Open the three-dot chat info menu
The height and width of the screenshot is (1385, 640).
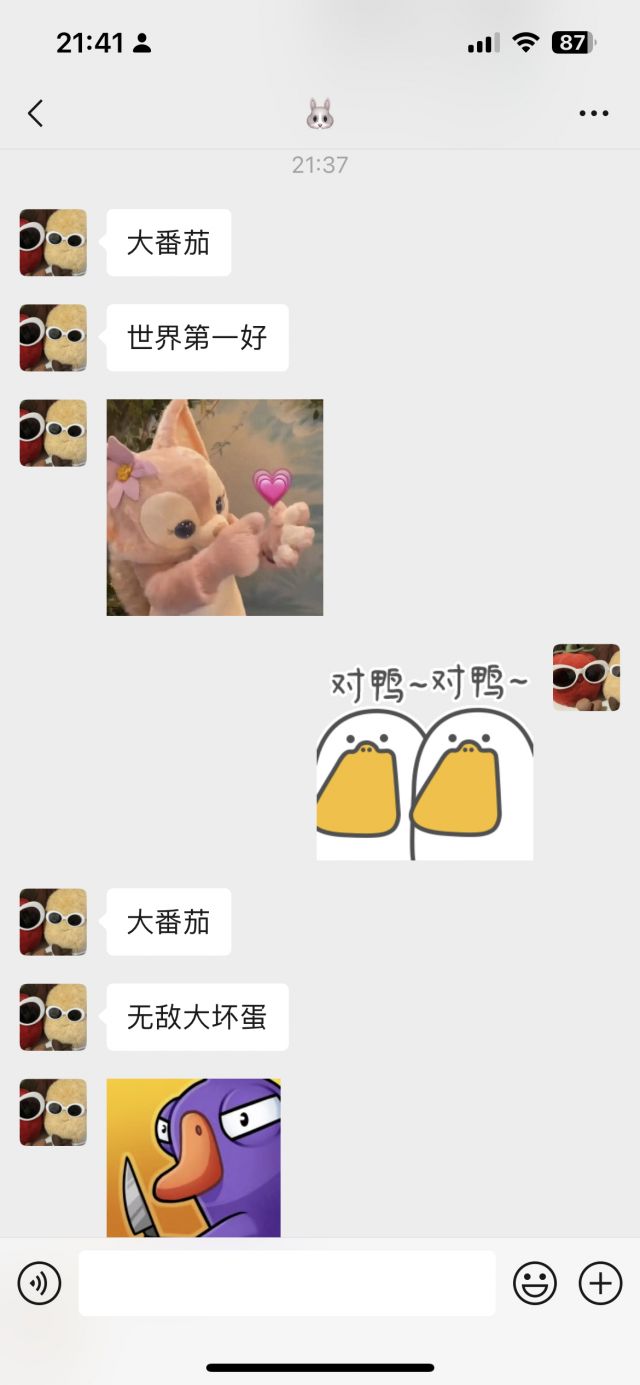coord(593,114)
